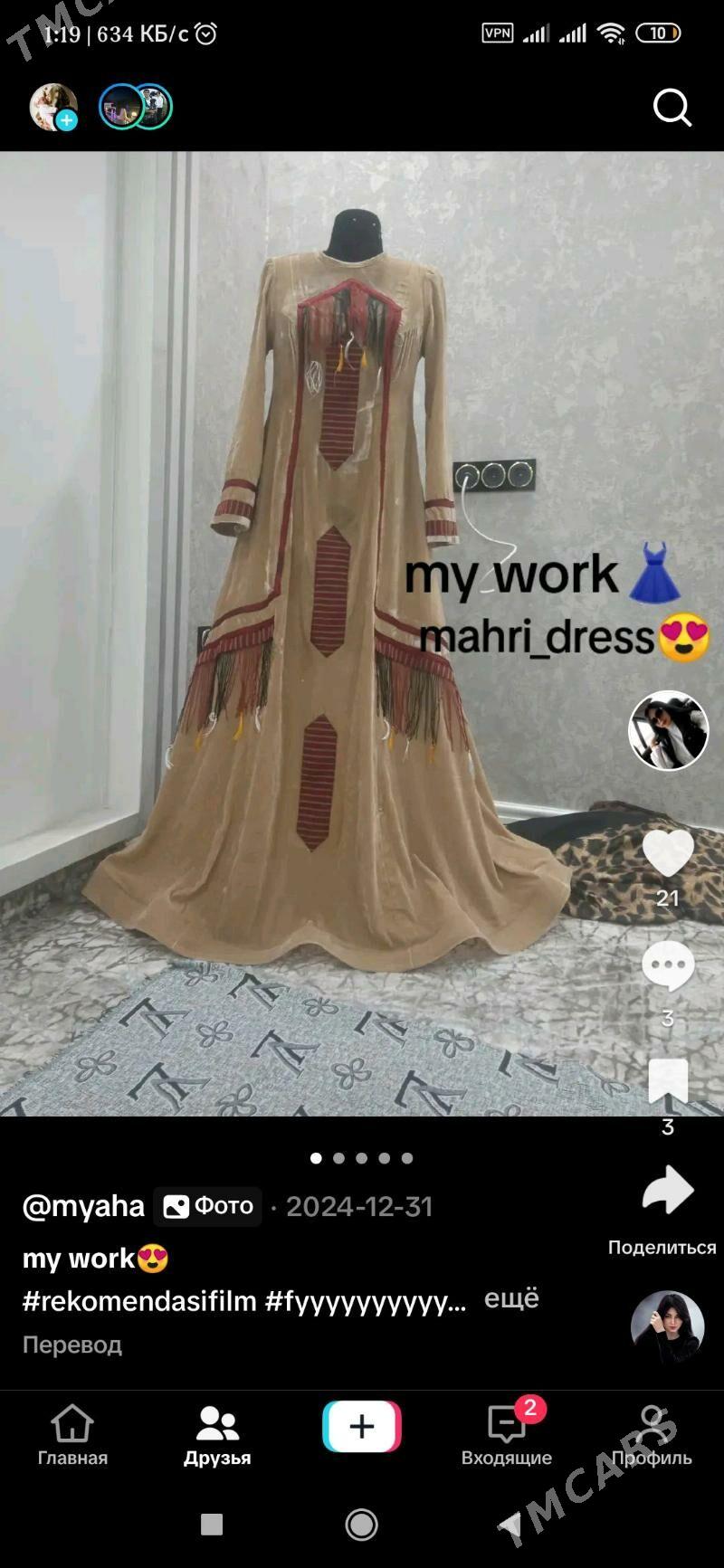Go to the Профиль tab

point(652,1434)
